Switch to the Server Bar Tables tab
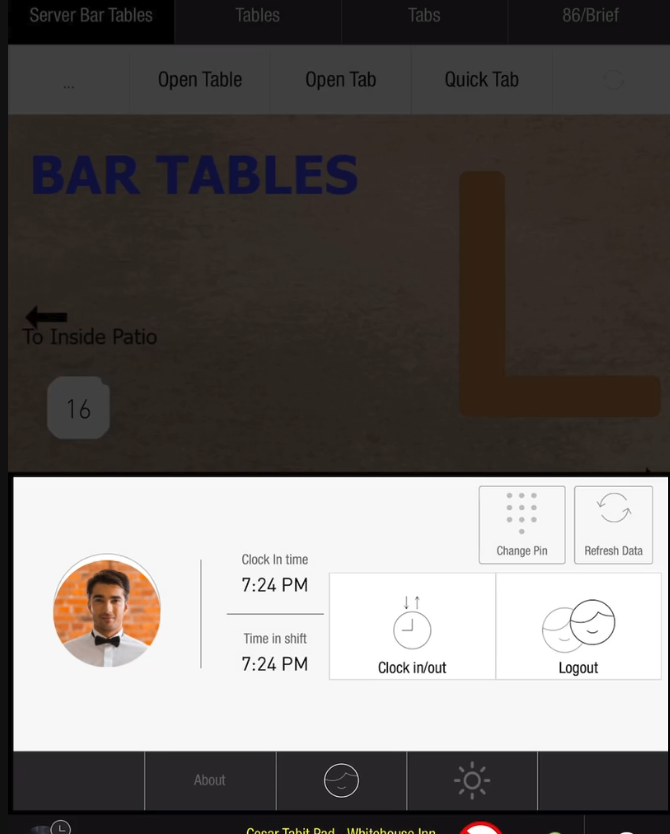This screenshot has width=670, height=834. tap(91, 16)
